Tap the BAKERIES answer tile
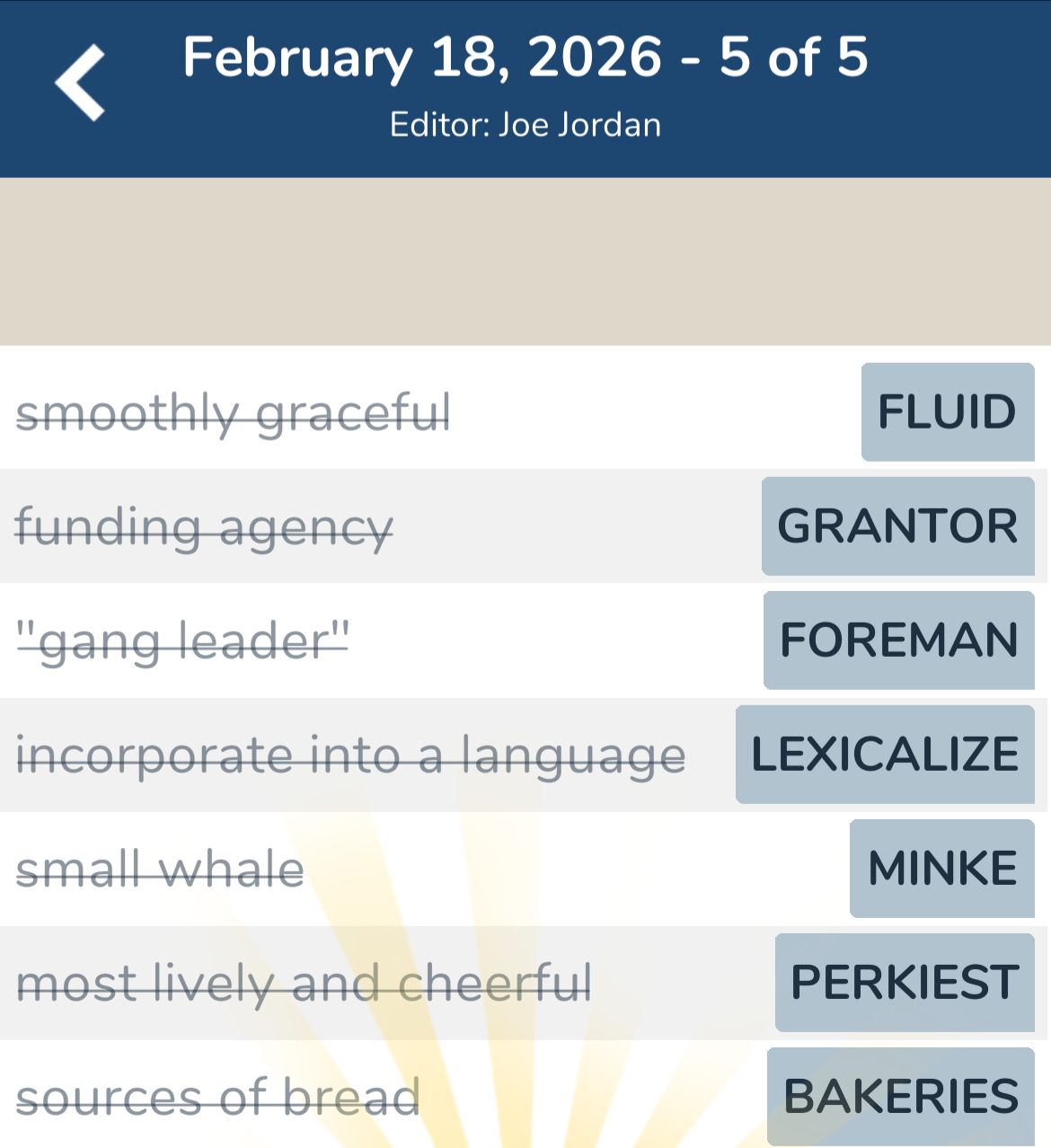The image size is (1051, 1148). tap(898, 1096)
